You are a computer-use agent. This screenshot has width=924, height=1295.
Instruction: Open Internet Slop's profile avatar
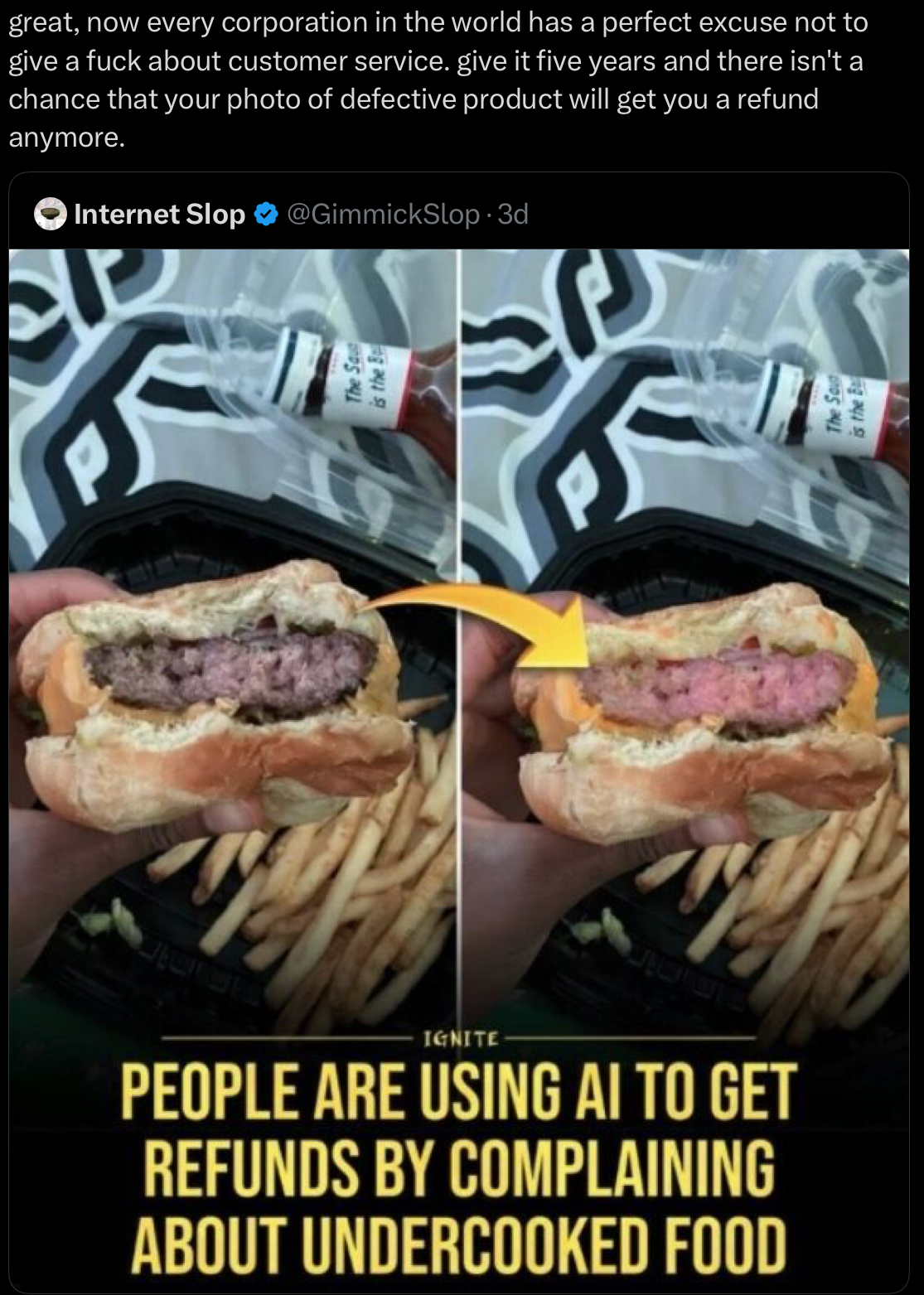tap(51, 214)
